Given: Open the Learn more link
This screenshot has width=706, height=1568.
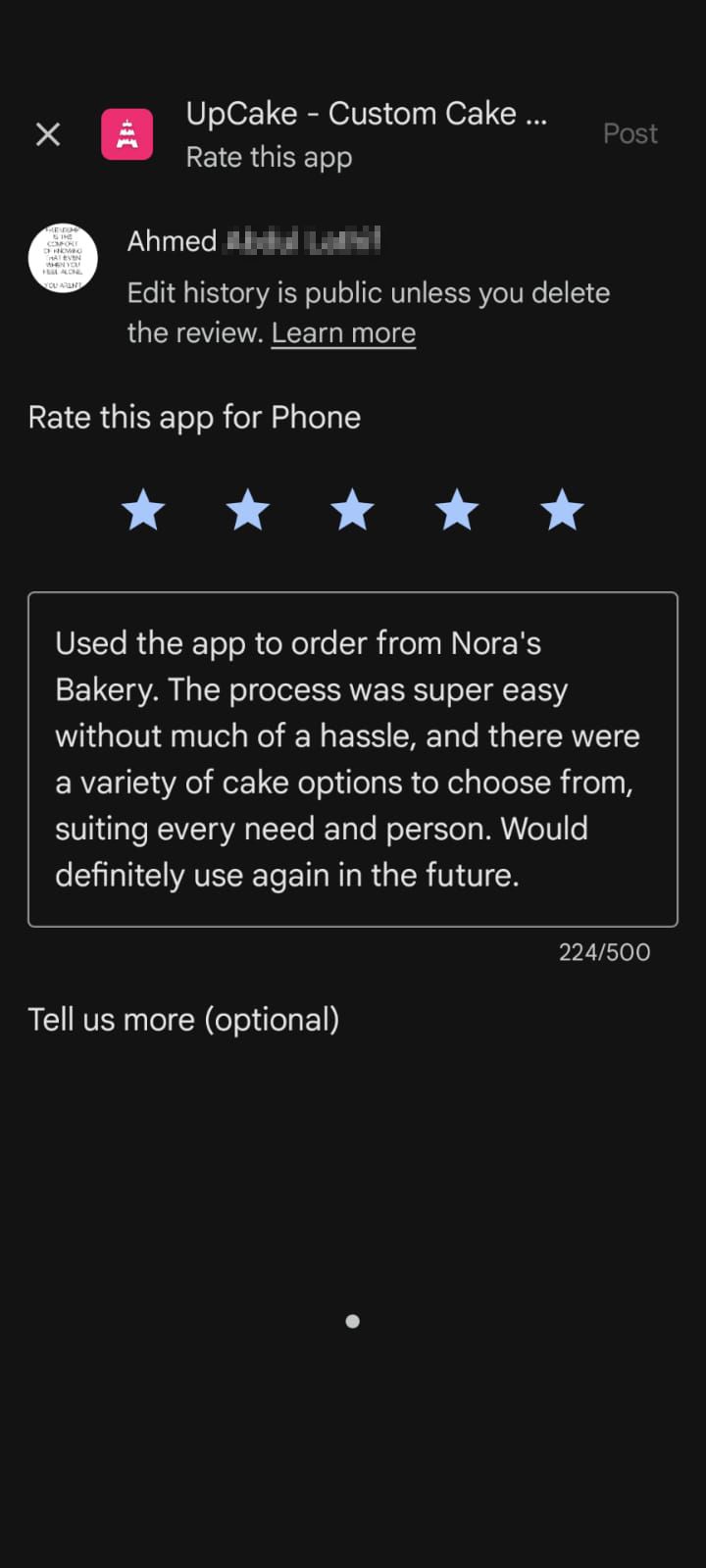Looking at the screenshot, I should pyautogui.click(x=343, y=333).
